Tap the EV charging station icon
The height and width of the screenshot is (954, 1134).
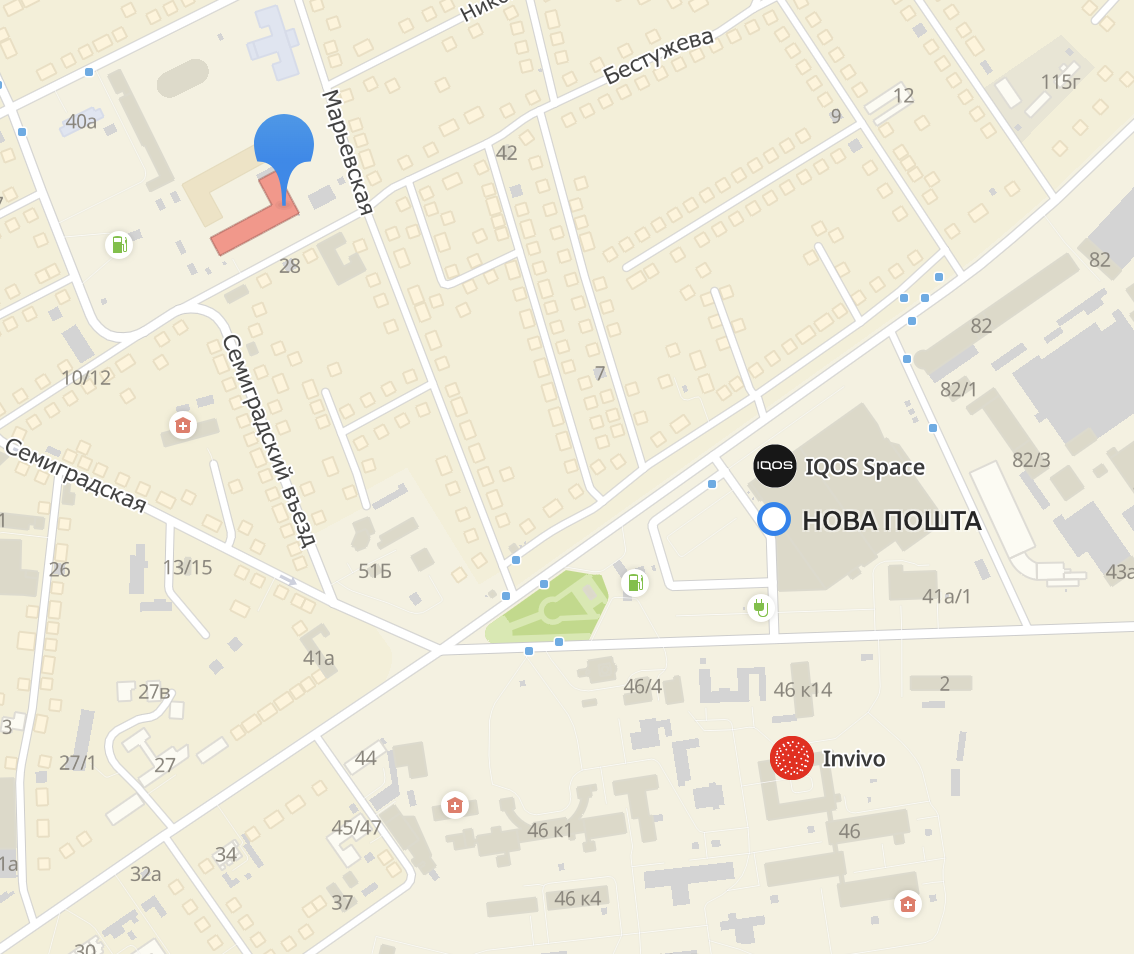click(759, 606)
